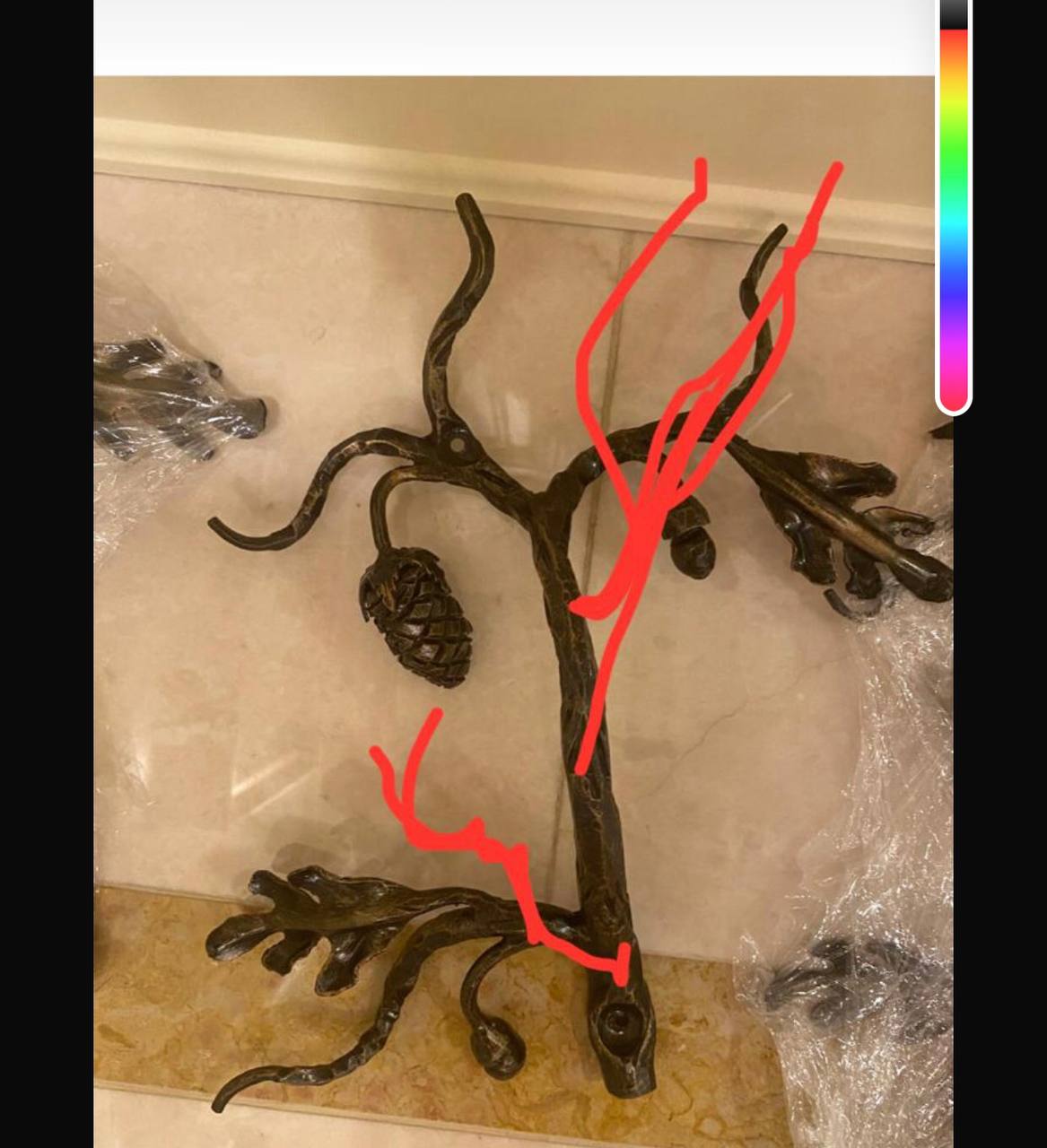Pick the blue hue on the color slider
The image size is (1047, 1148).
pyautogui.click(x=954, y=287)
